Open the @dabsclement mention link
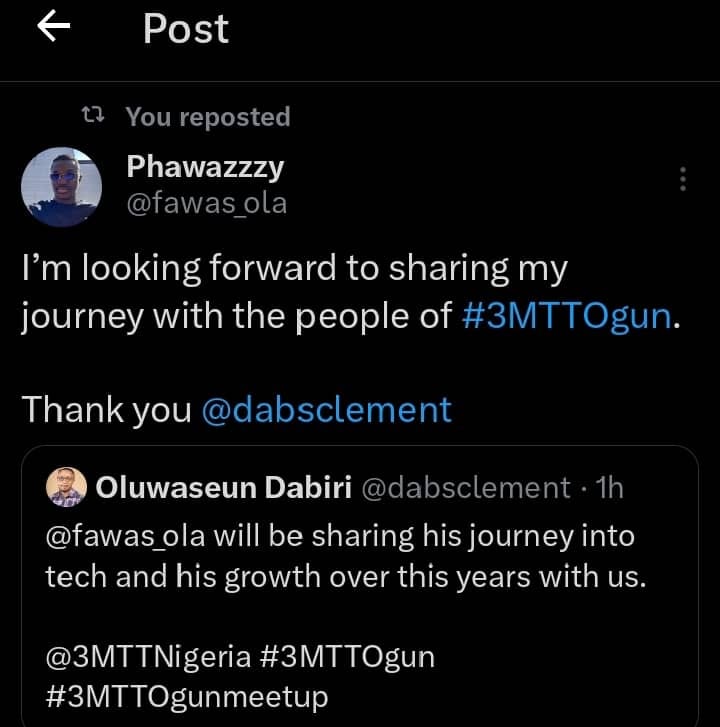The width and height of the screenshot is (720, 727). pyautogui.click(x=326, y=409)
